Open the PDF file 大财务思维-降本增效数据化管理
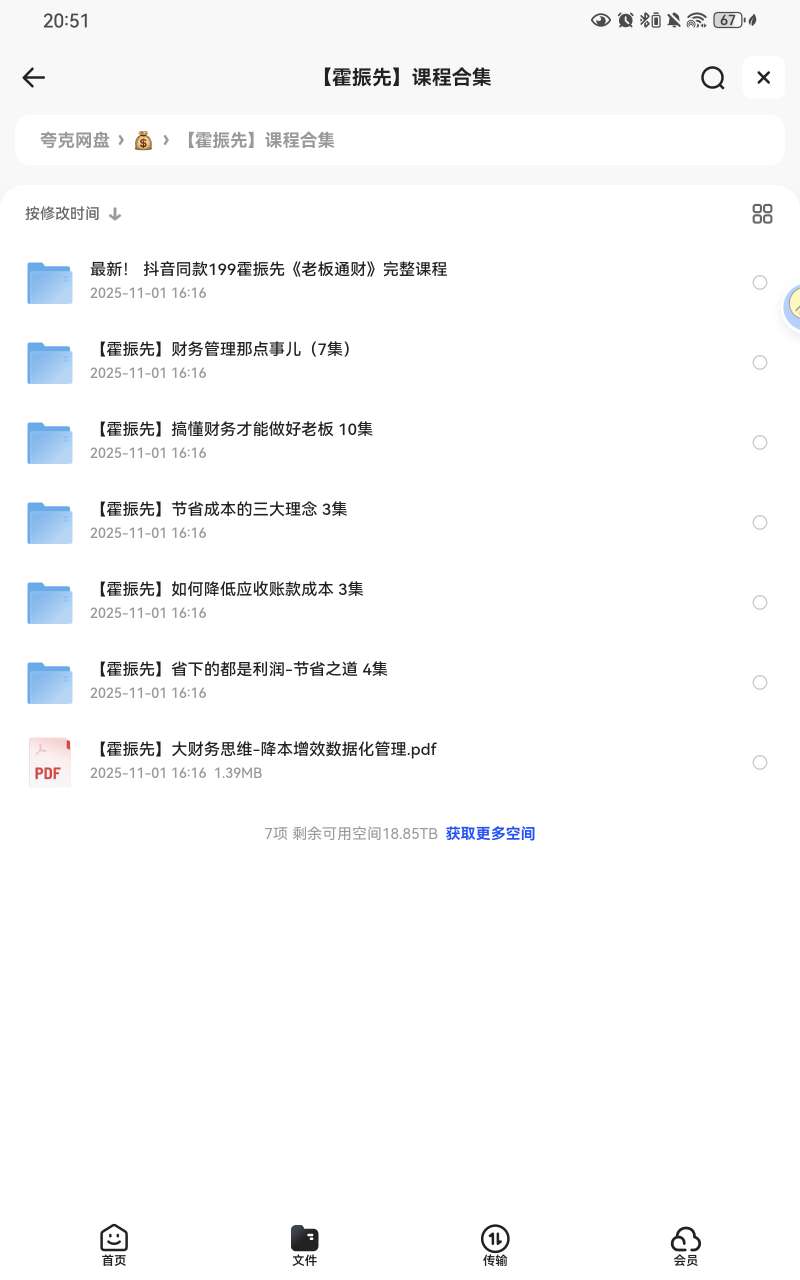800x1280 pixels. tap(265, 749)
